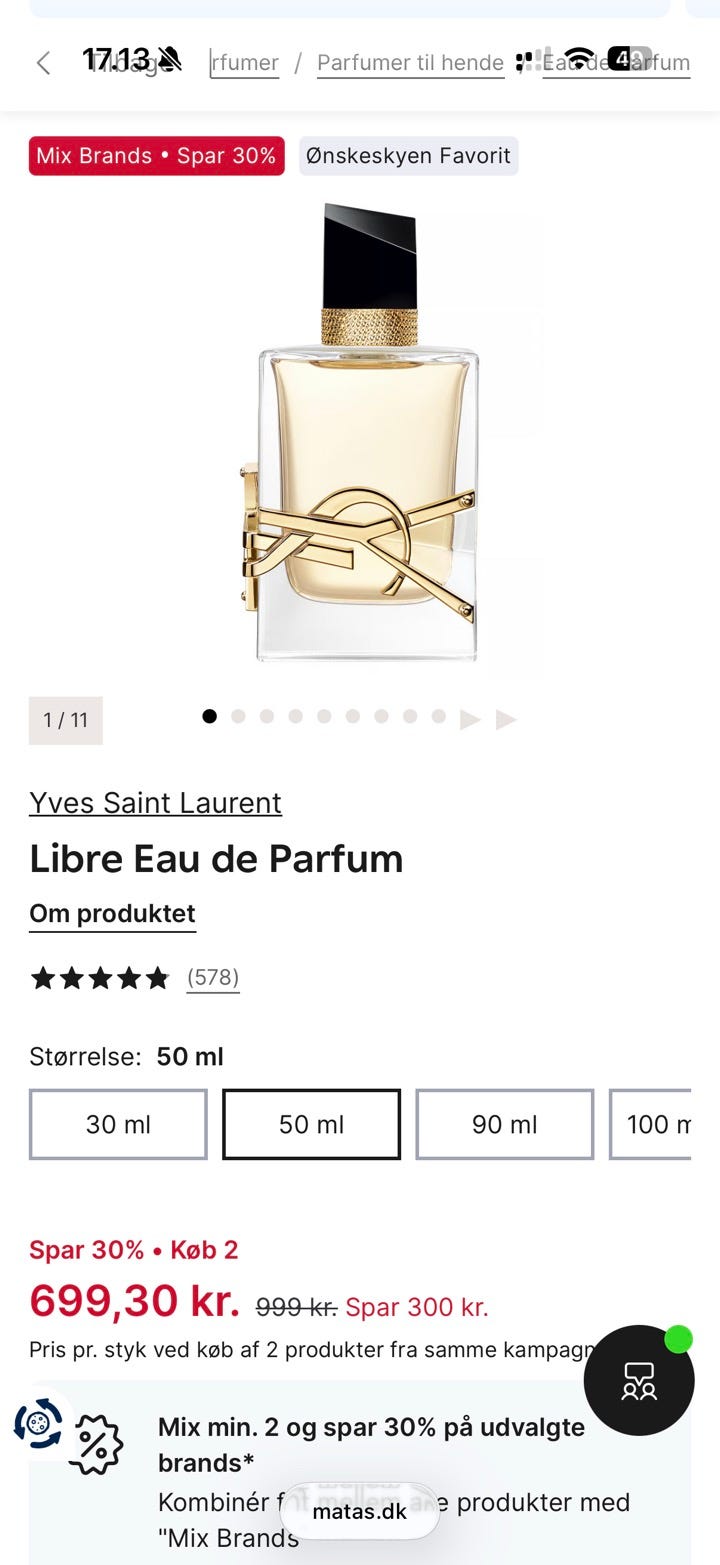The height and width of the screenshot is (1565, 720).
Task: Go back with the Tilbage arrow
Action: tap(43, 63)
